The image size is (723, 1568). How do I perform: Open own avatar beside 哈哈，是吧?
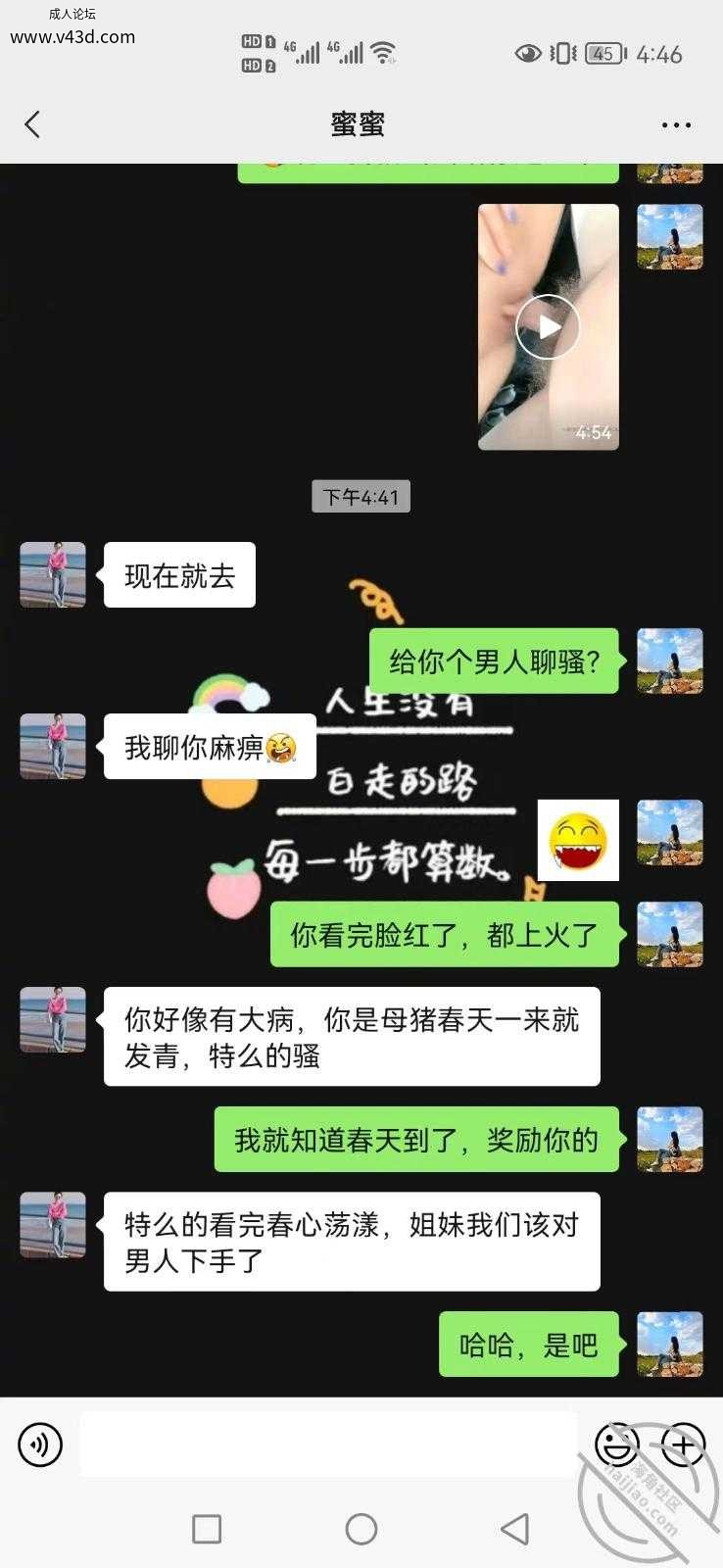click(x=670, y=1345)
